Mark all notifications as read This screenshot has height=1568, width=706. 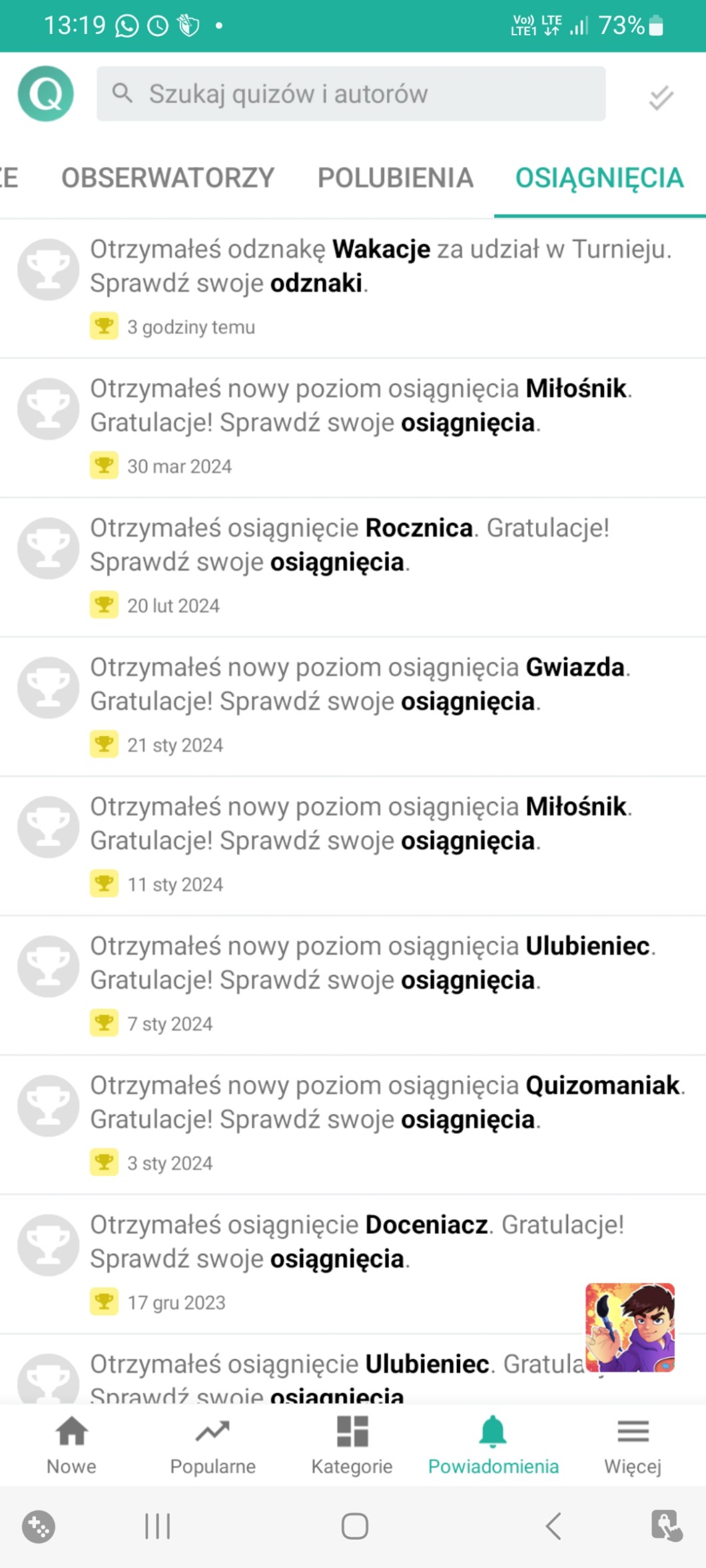point(661,98)
